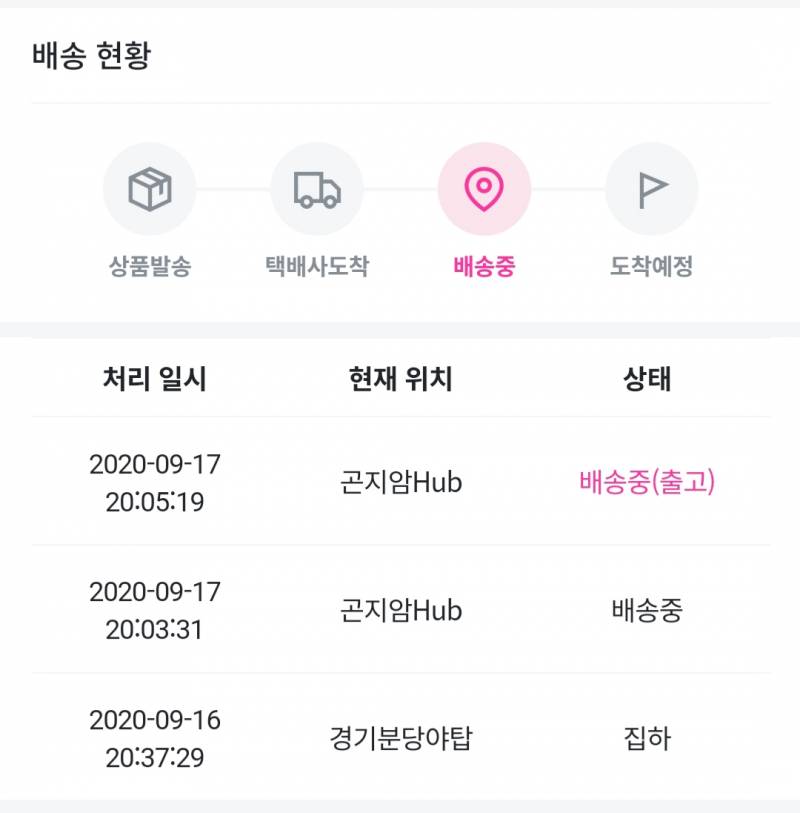Click the arrival flag status icon

652,190
